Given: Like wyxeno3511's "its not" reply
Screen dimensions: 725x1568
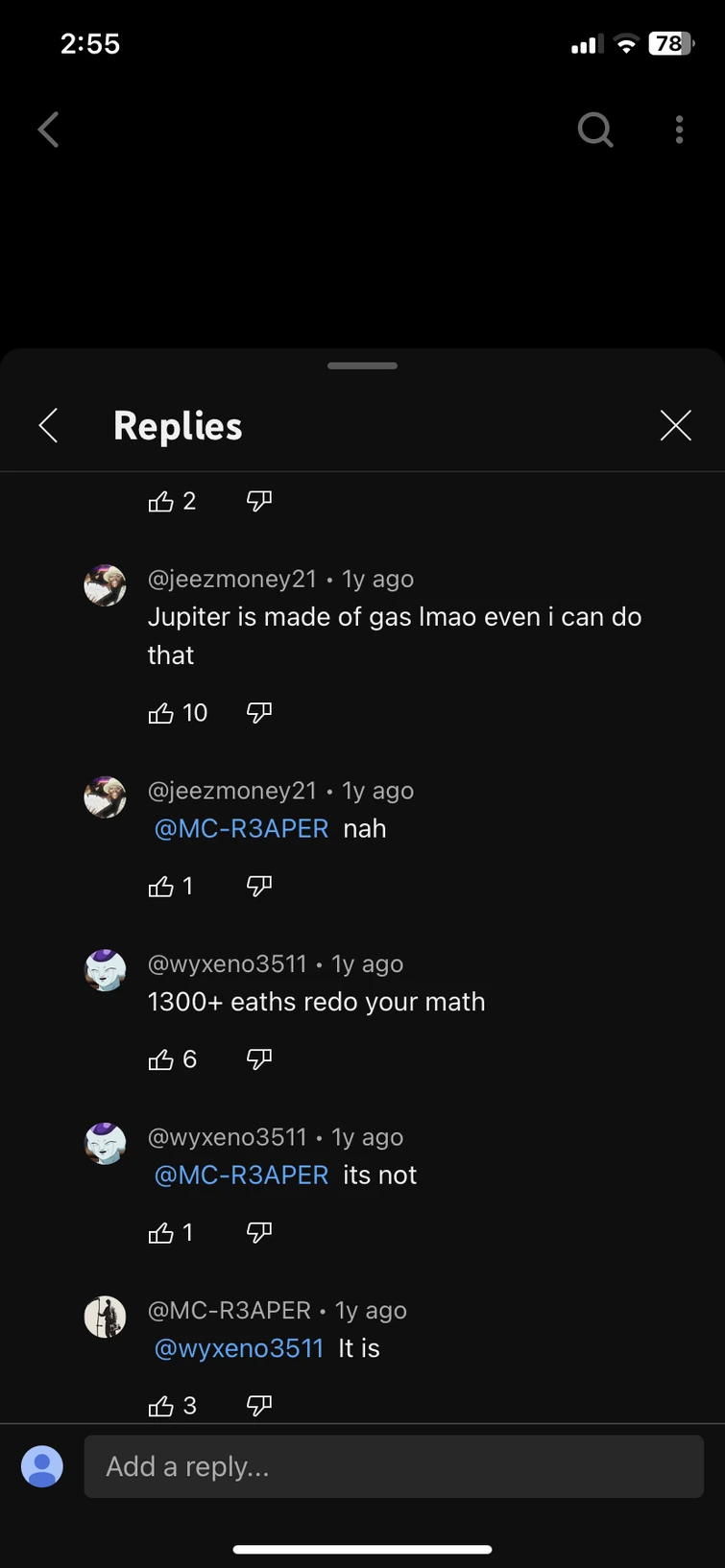Looking at the screenshot, I should click(x=161, y=1233).
